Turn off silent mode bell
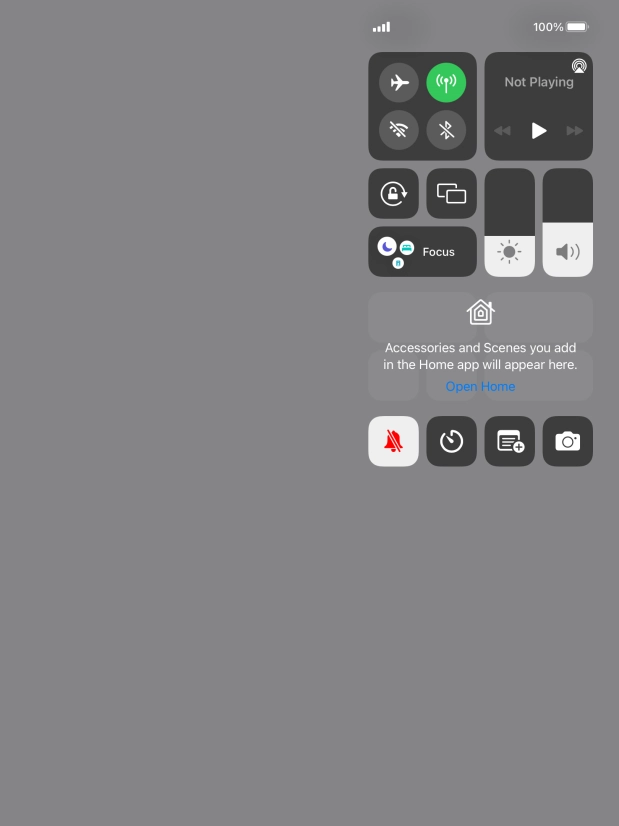The image size is (619, 826). coord(394,441)
